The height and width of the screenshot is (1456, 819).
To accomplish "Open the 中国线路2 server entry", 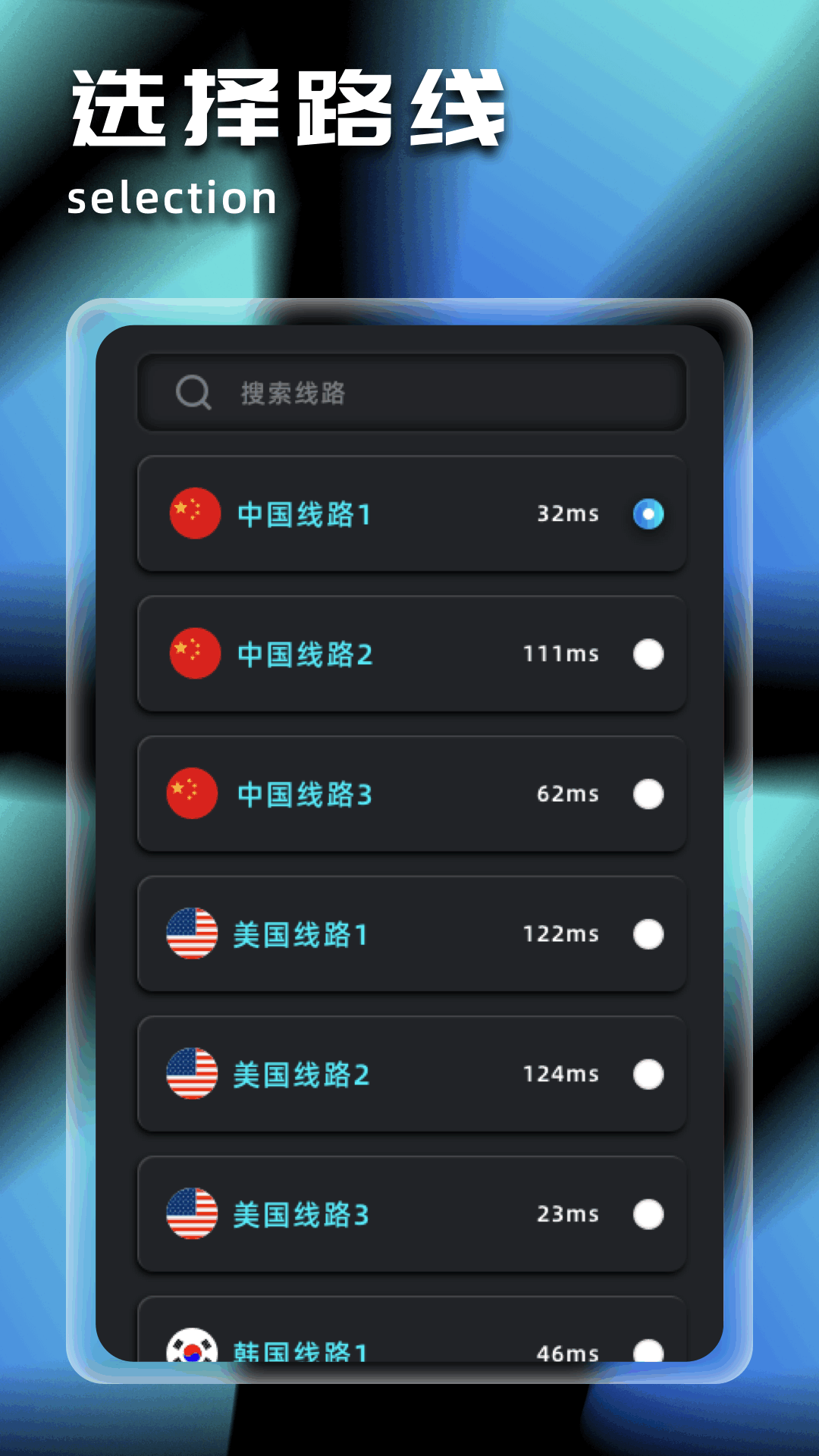I will (412, 654).
